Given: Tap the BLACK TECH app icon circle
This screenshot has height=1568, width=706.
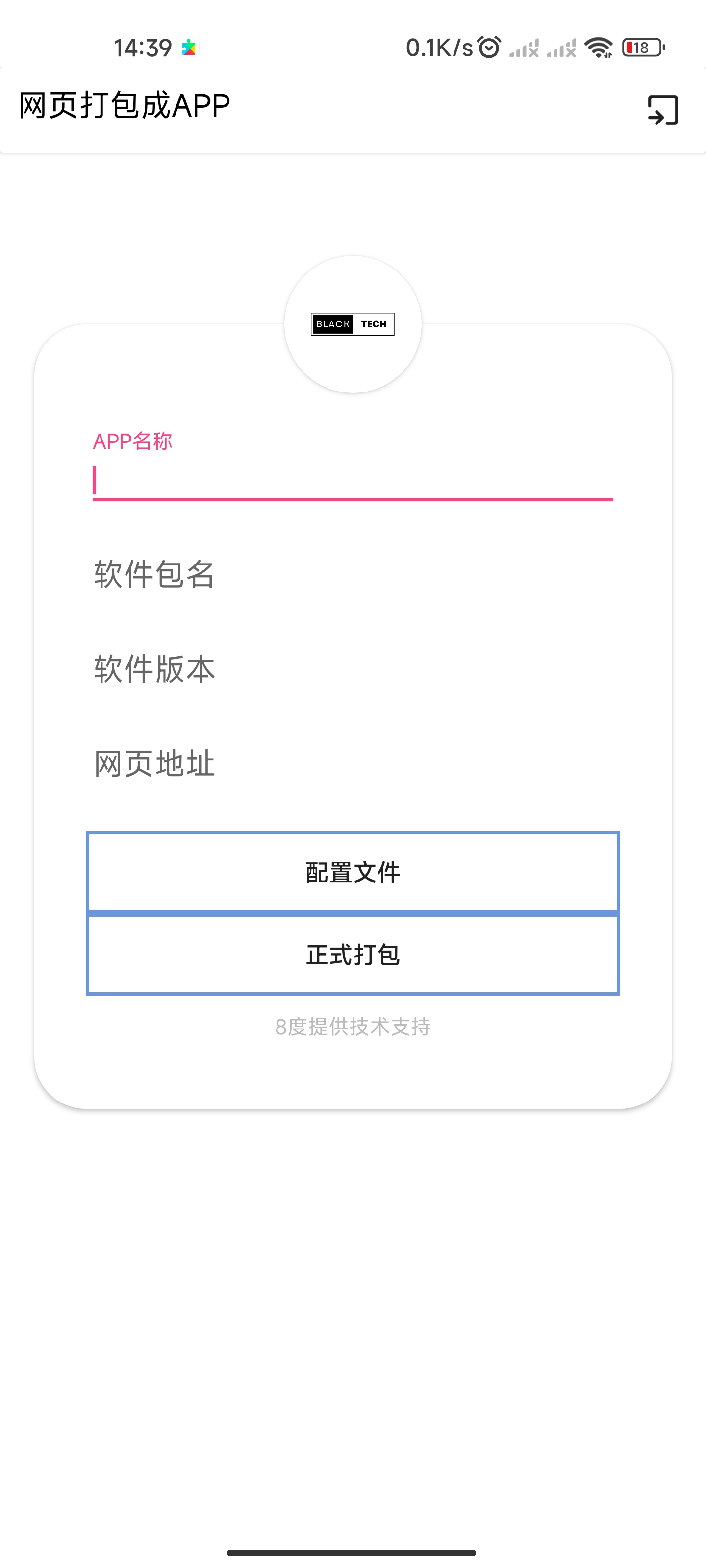Looking at the screenshot, I should tap(353, 324).
